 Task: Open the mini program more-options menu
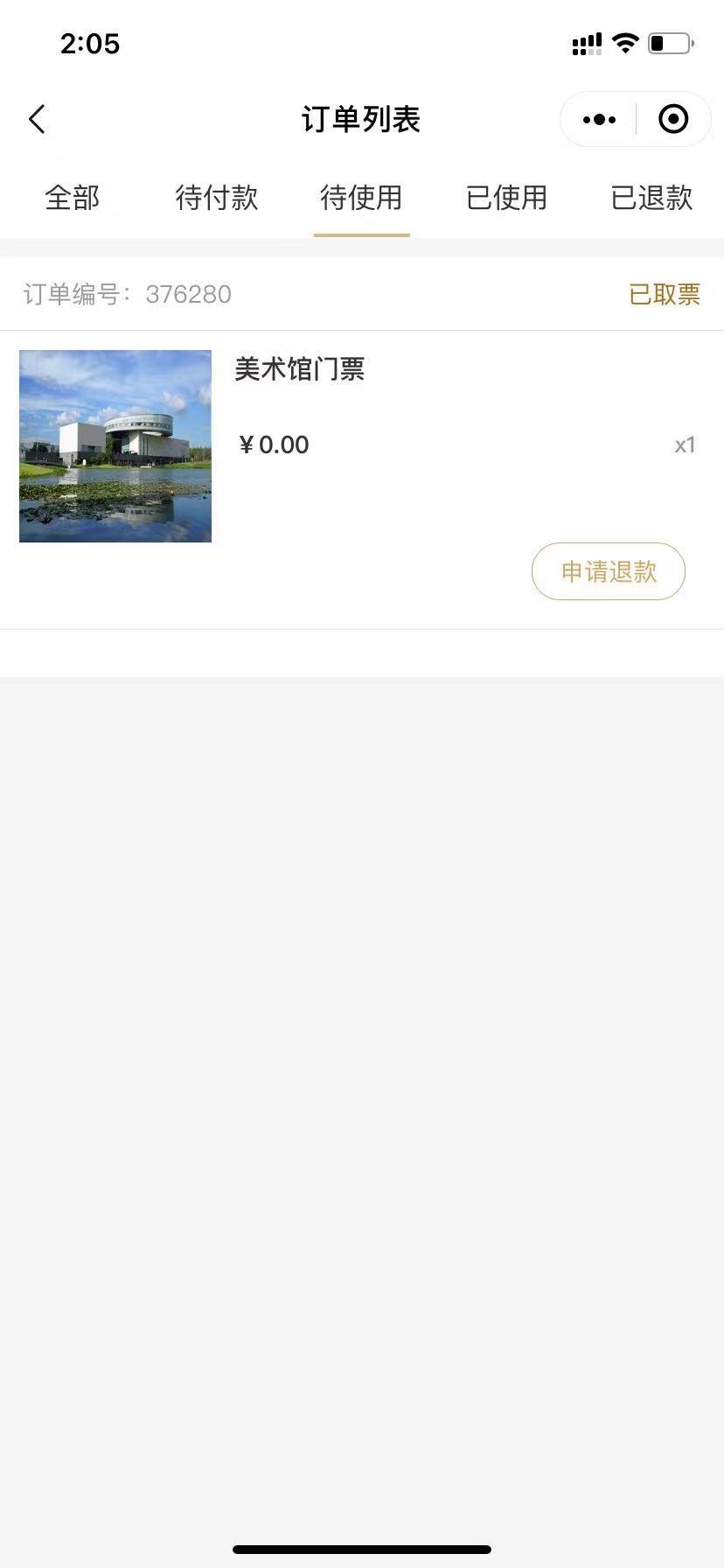tap(599, 119)
